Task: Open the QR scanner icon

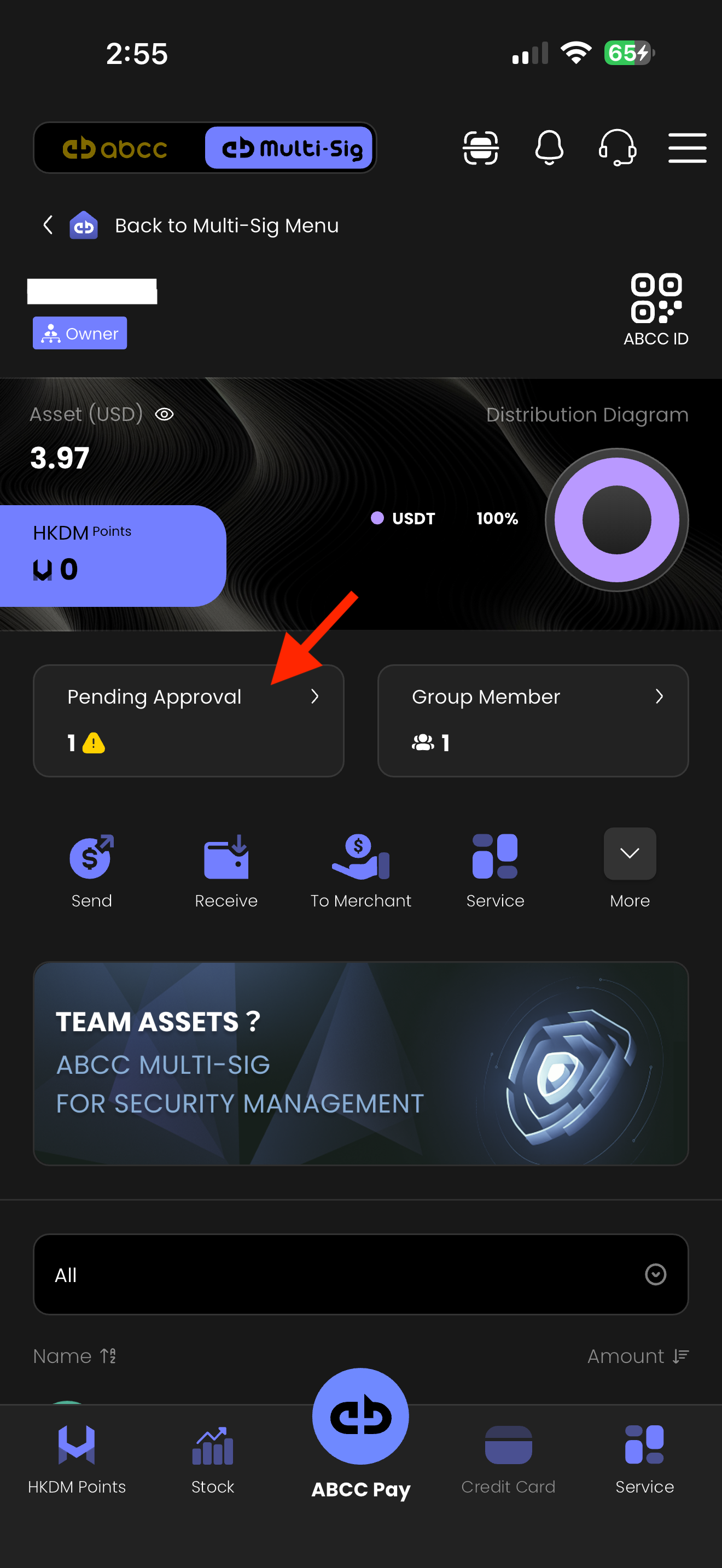Action: pos(480,148)
